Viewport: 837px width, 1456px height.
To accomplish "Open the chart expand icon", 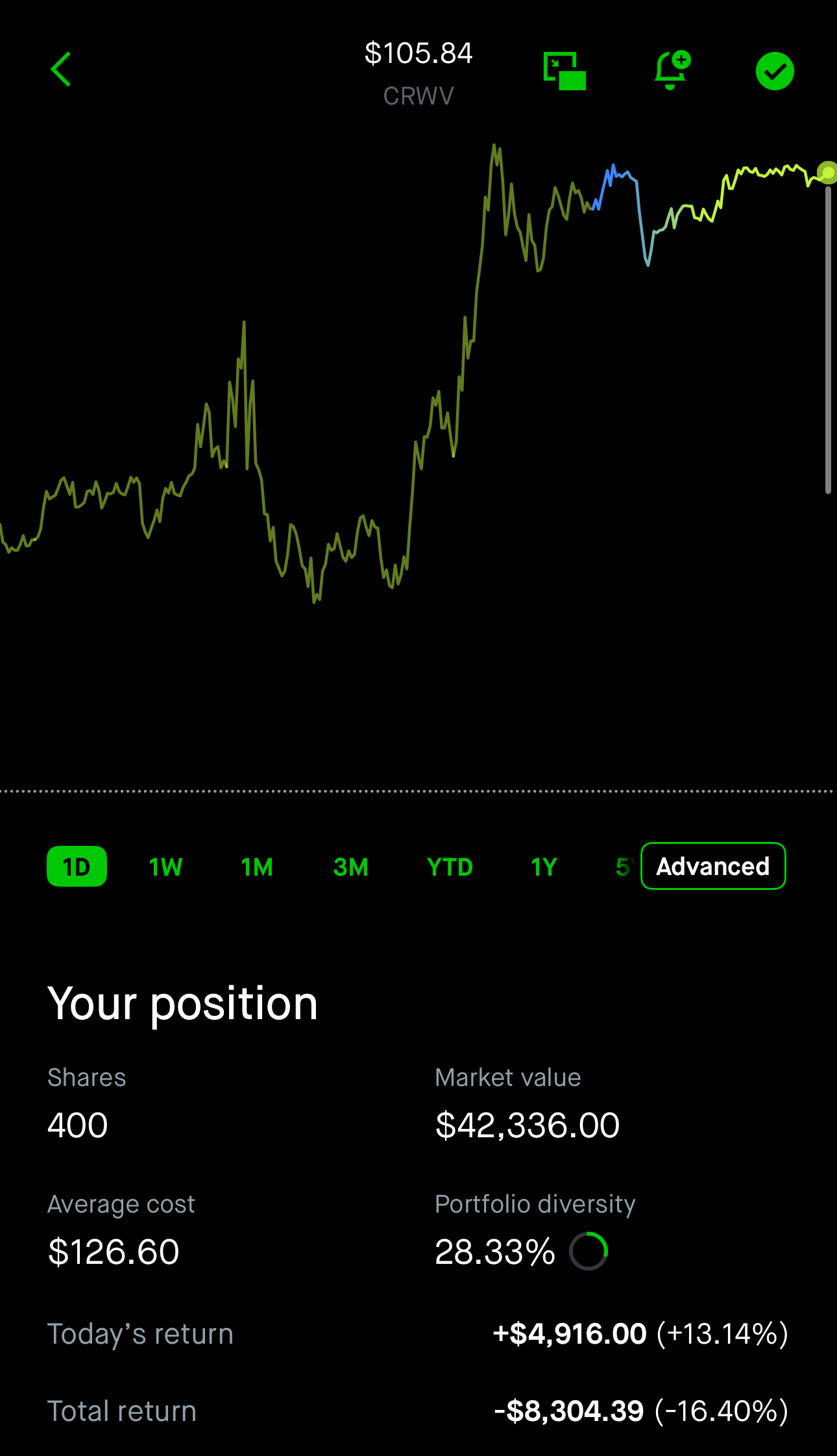I will (564, 71).
